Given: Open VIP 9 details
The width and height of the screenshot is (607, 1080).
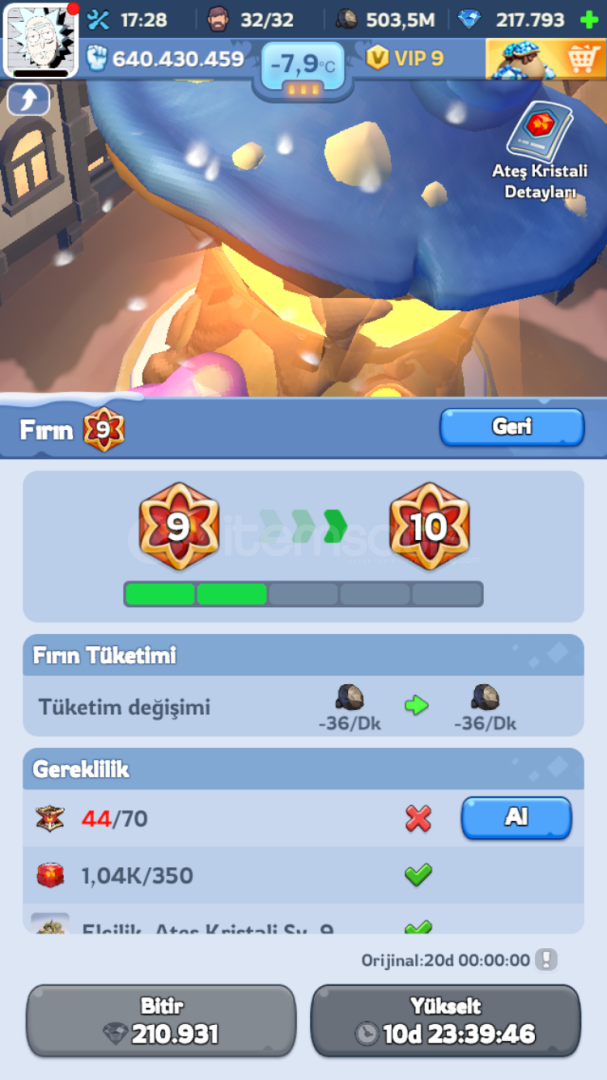Looking at the screenshot, I should coord(405,58).
